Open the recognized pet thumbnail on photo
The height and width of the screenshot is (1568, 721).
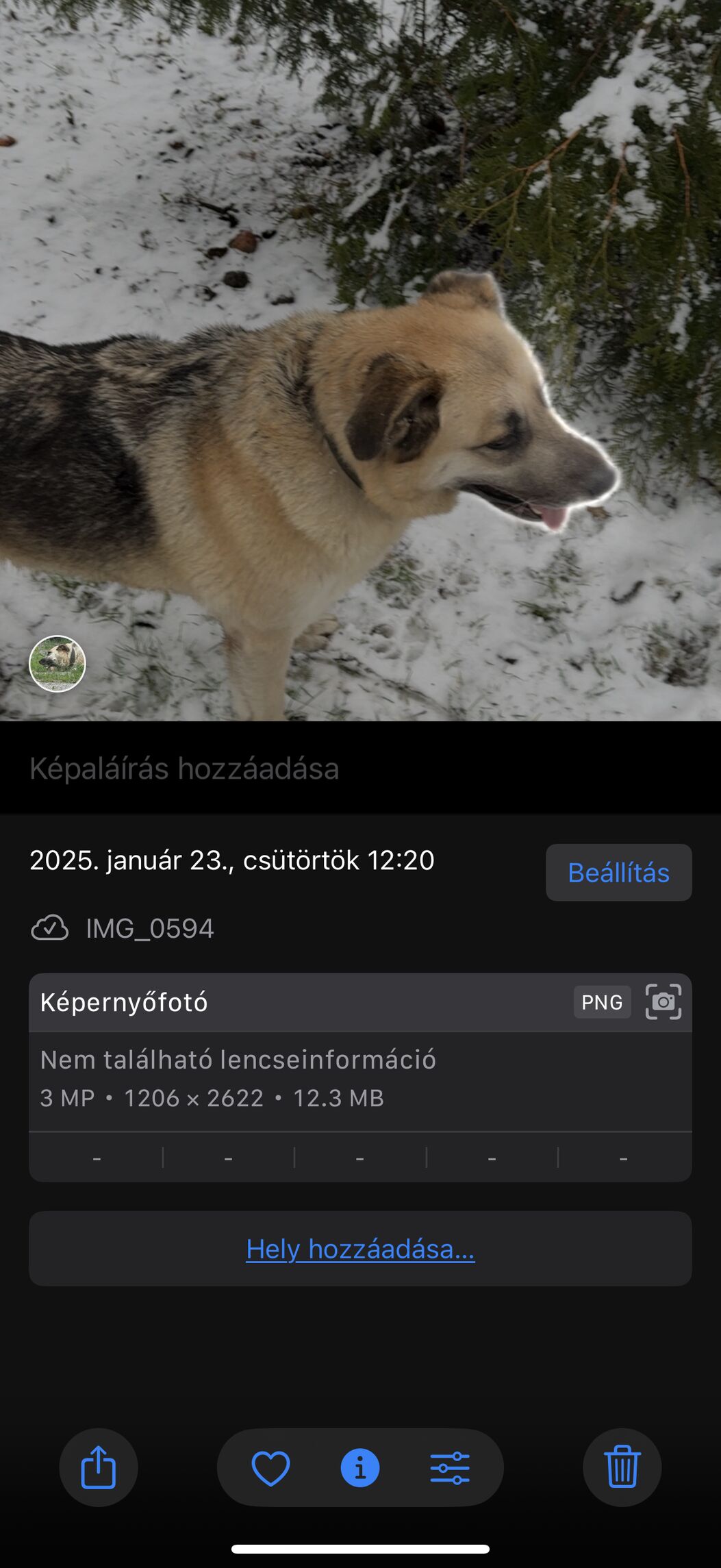pos(58,664)
